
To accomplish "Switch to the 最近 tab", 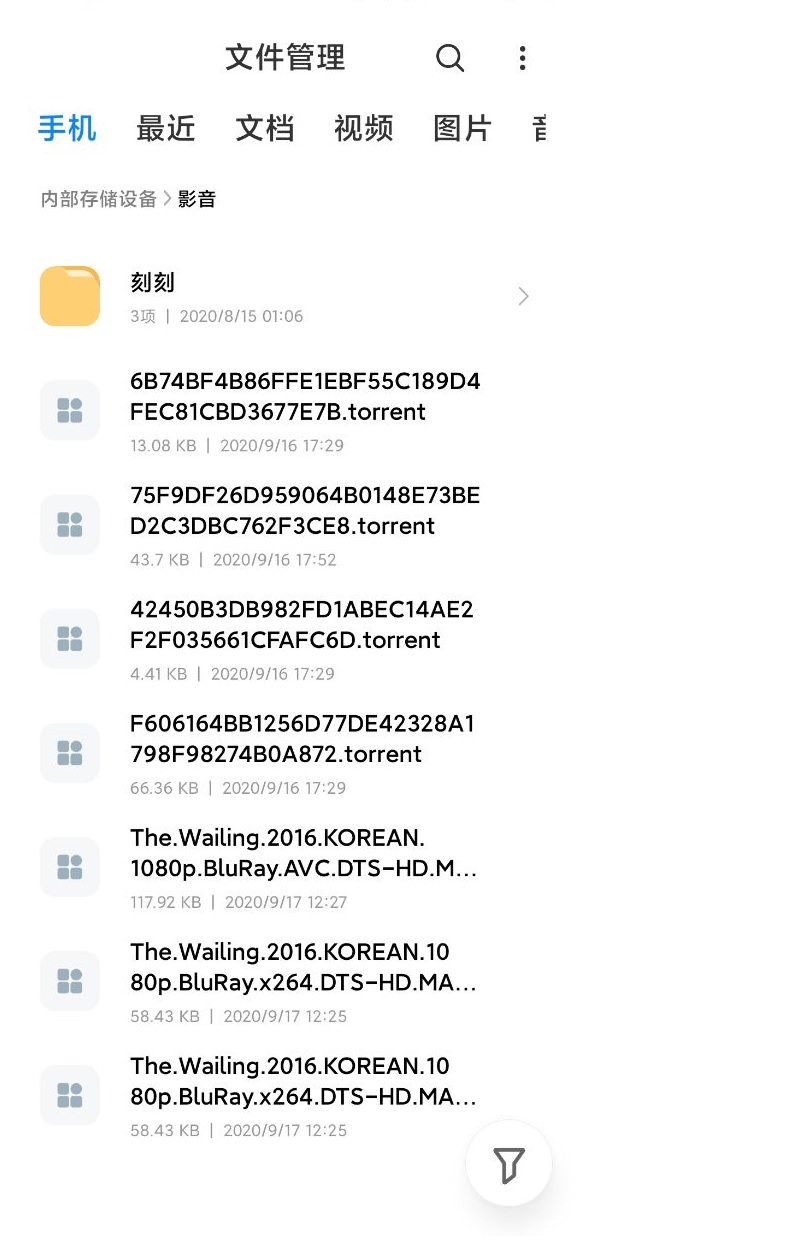I will tap(165, 129).
